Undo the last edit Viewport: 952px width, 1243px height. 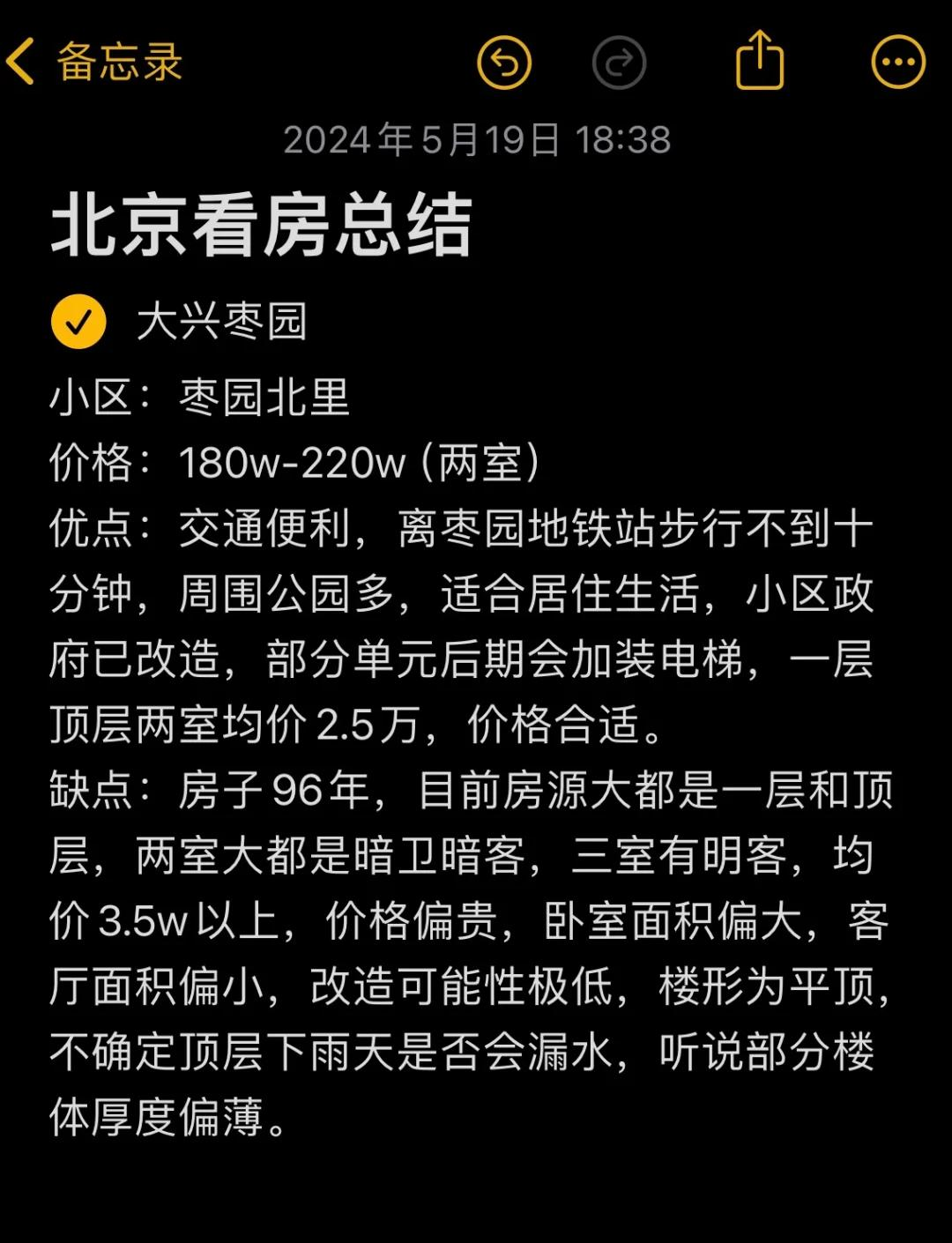pos(504,63)
